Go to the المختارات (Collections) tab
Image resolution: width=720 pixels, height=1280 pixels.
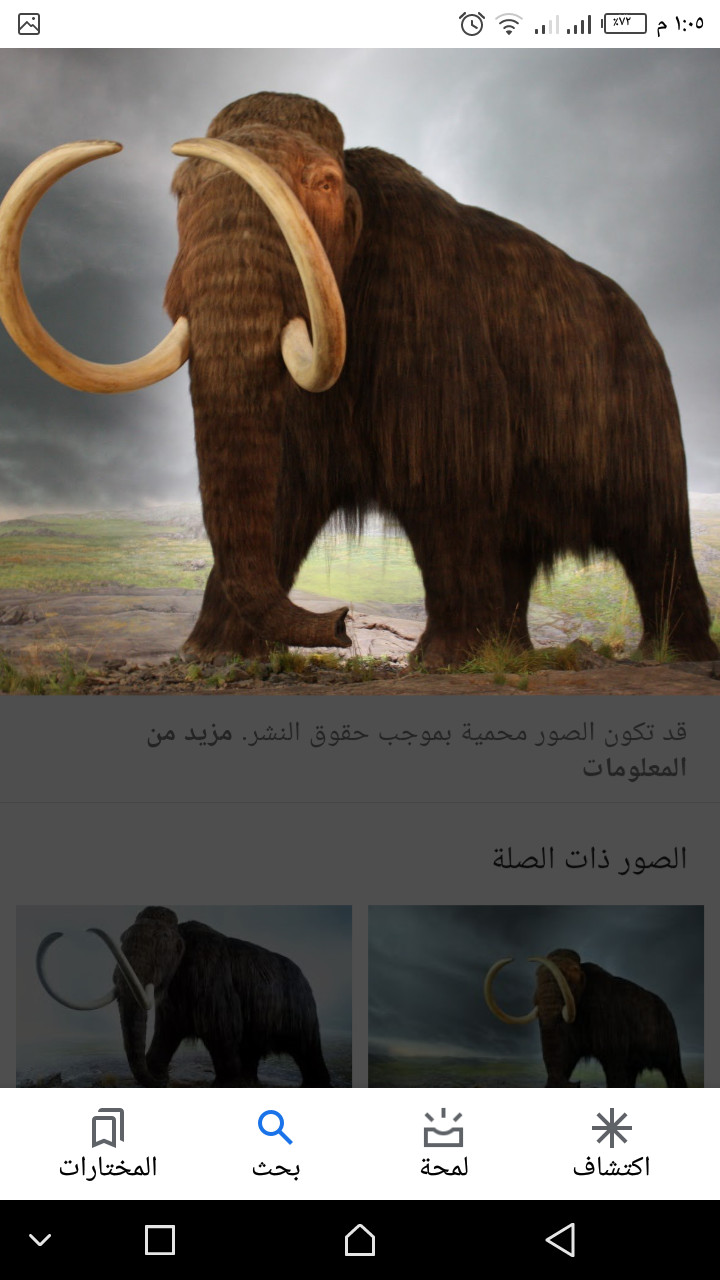[108, 1144]
